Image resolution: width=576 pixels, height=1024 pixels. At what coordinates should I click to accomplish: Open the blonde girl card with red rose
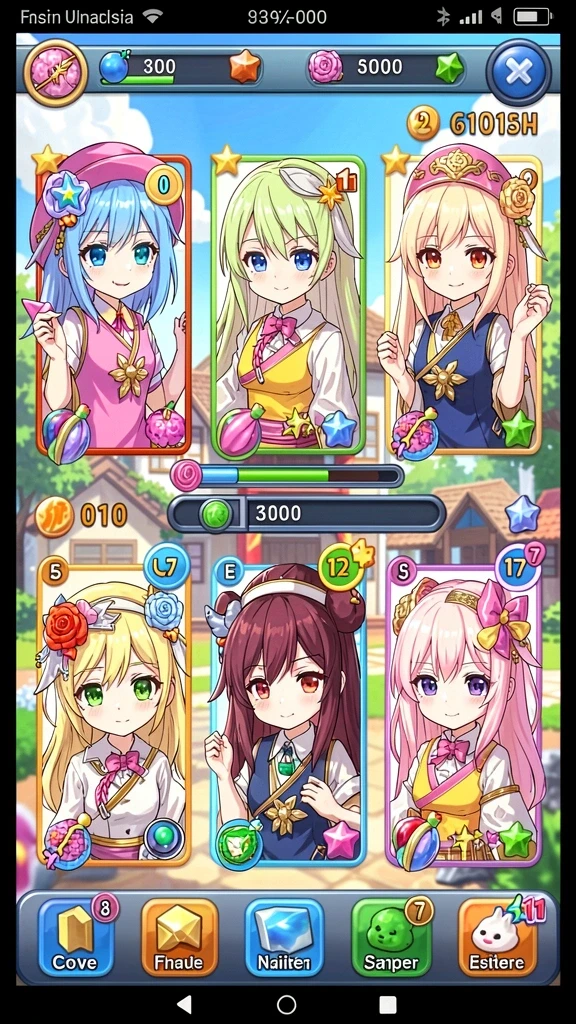pyautogui.click(x=114, y=712)
